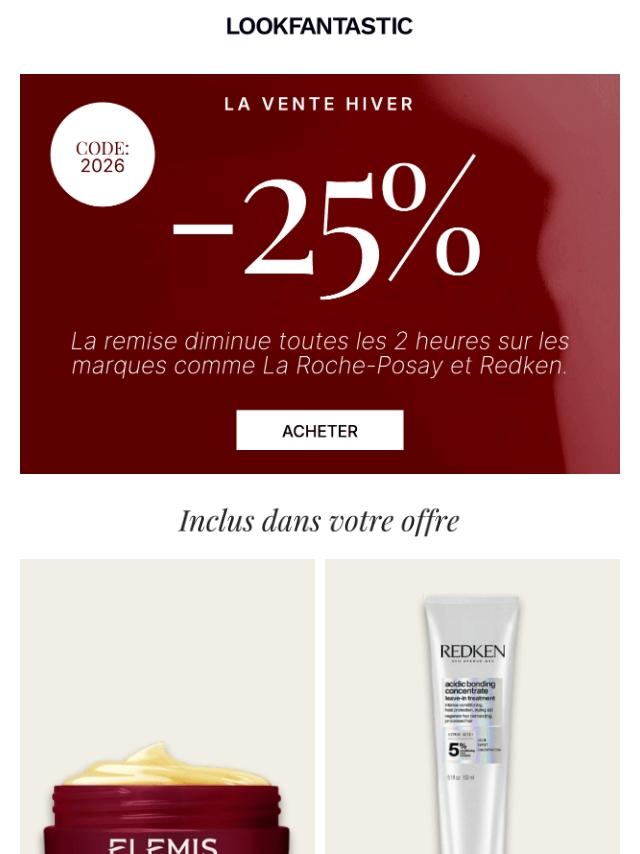Open the Elemis product card
This screenshot has height=854, width=640.
(x=167, y=720)
